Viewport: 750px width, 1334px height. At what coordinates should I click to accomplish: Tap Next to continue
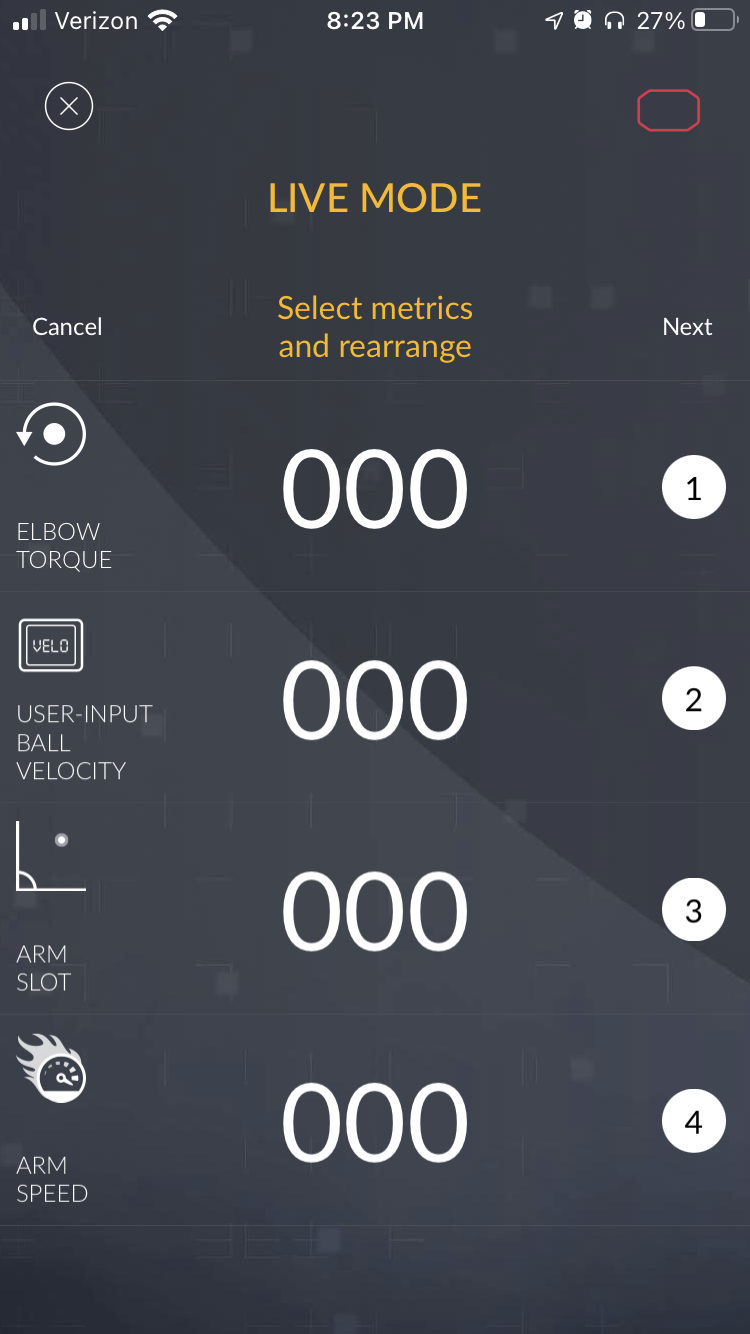pyautogui.click(x=687, y=327)
